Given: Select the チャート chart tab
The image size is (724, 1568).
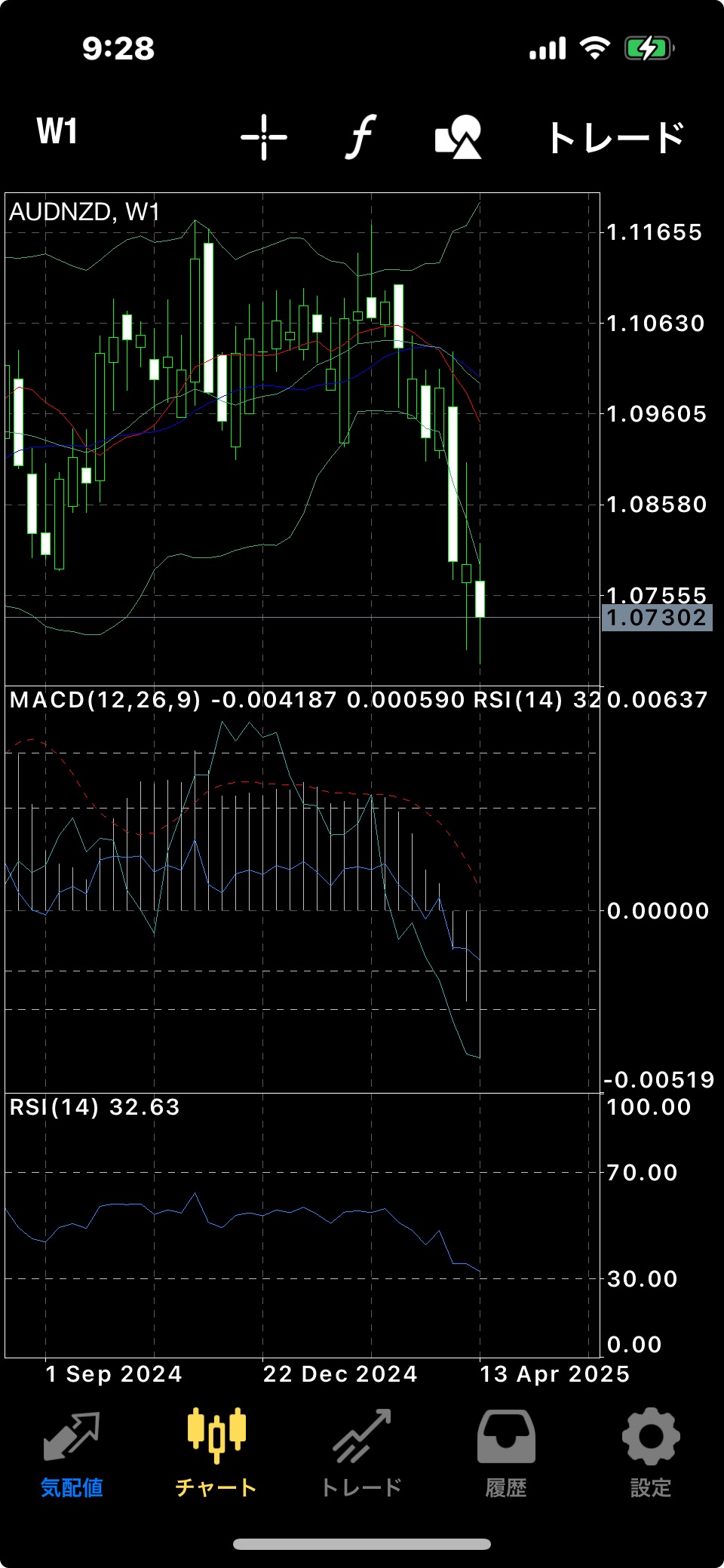Looking at the screenshot, I should [x=216, y=1455].
